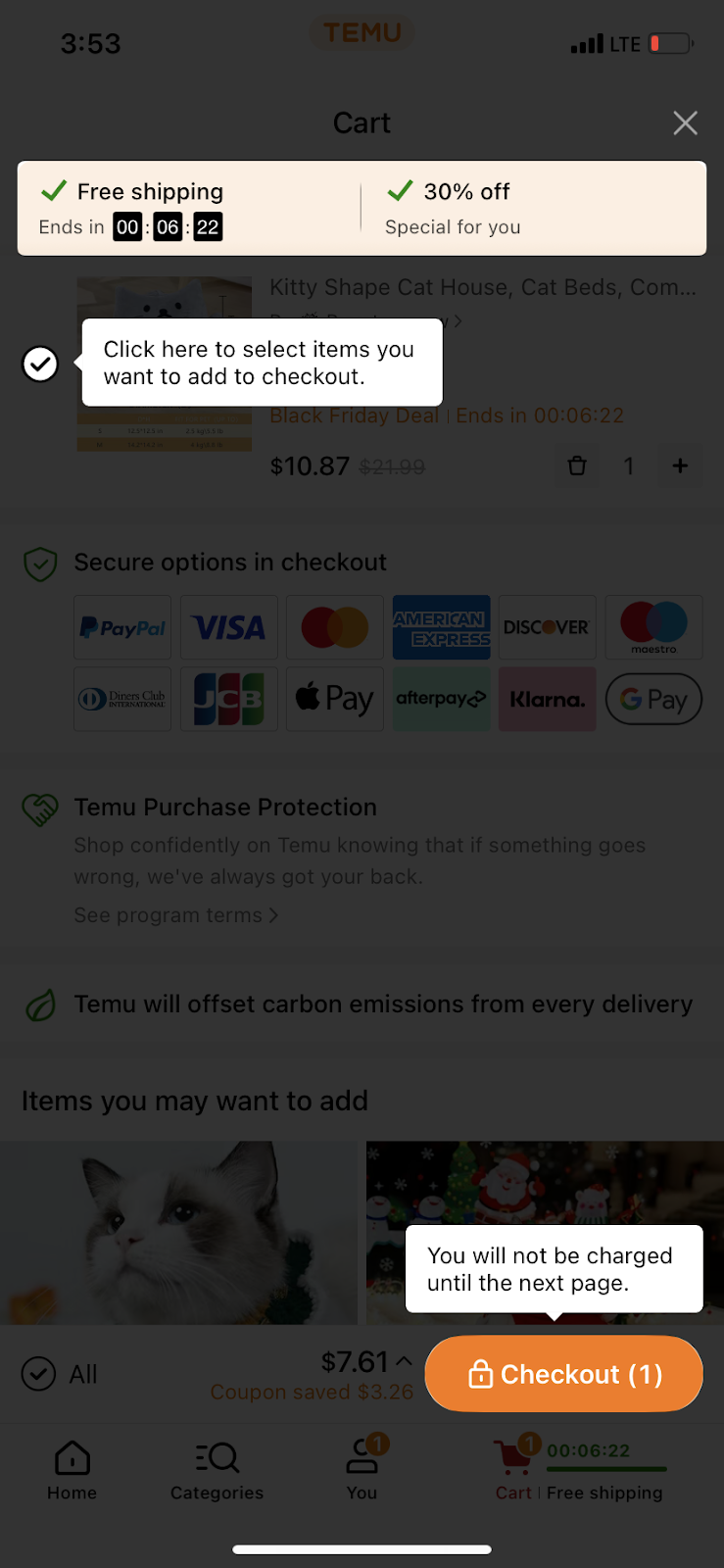Viewport: 724px width, 1568px height.
Task: Toggle the Kitty Shape Cat House checkbox
Action: (40, 365)
